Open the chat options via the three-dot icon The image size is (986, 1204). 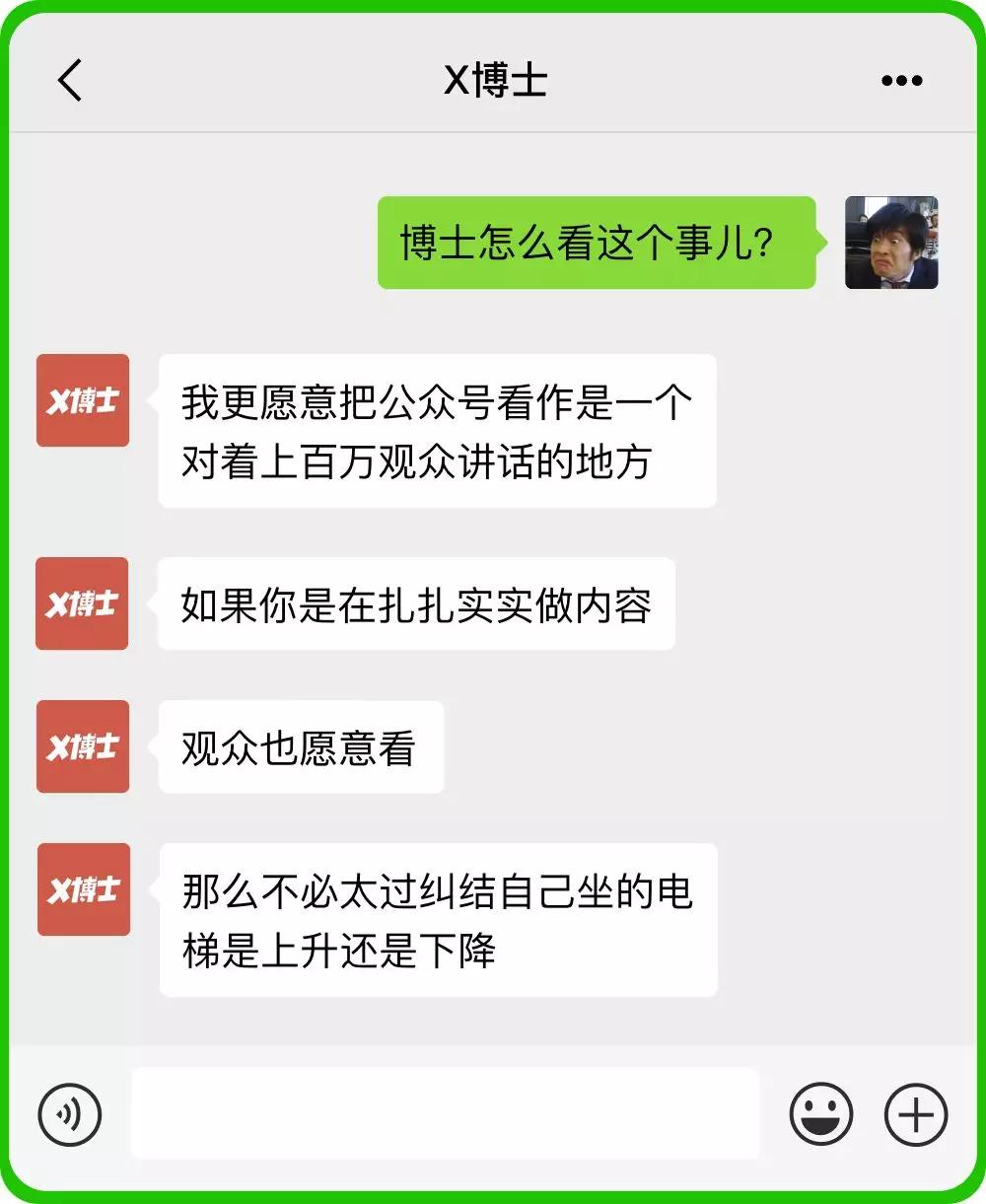(900, 79)
